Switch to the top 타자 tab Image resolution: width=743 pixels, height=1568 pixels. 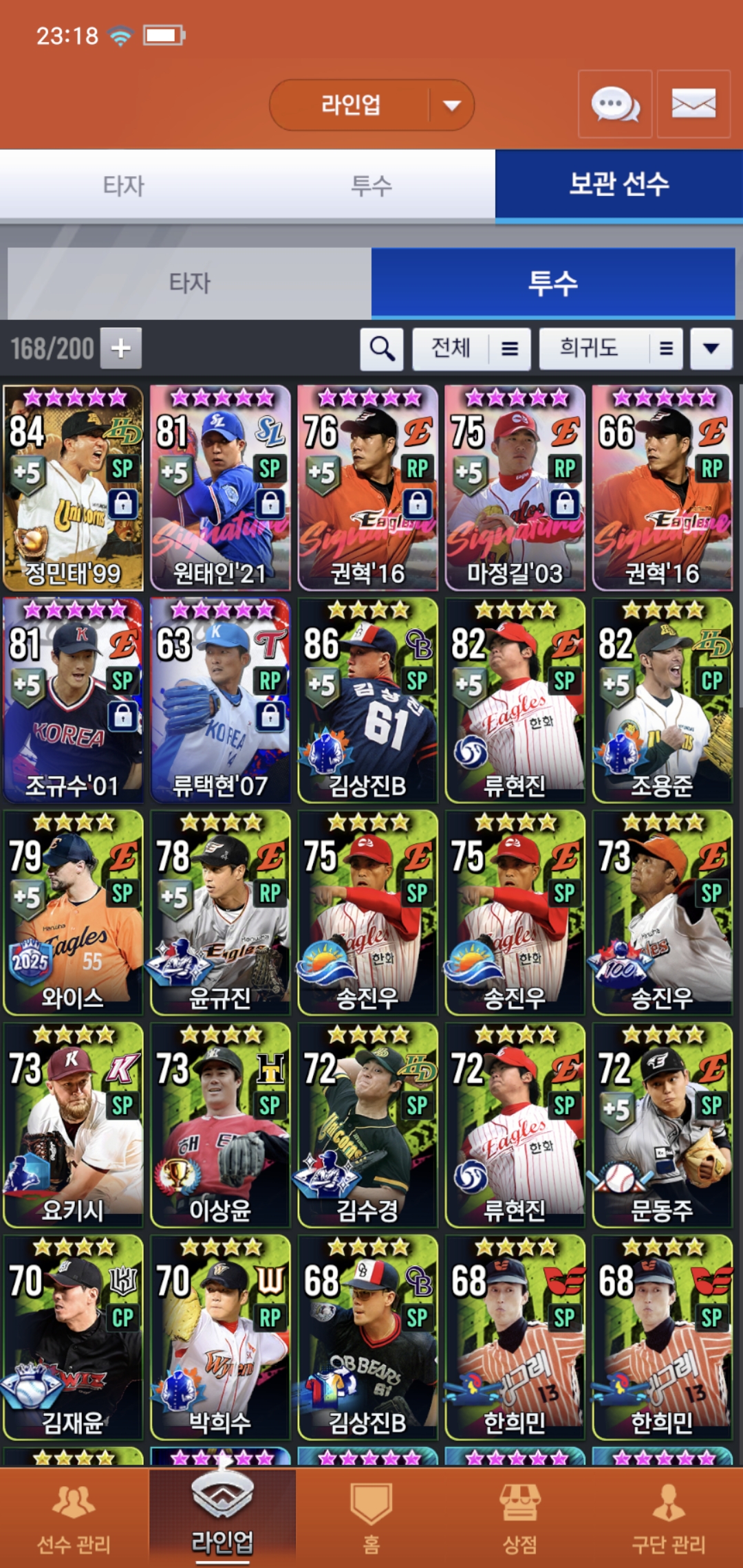(124, 186)
